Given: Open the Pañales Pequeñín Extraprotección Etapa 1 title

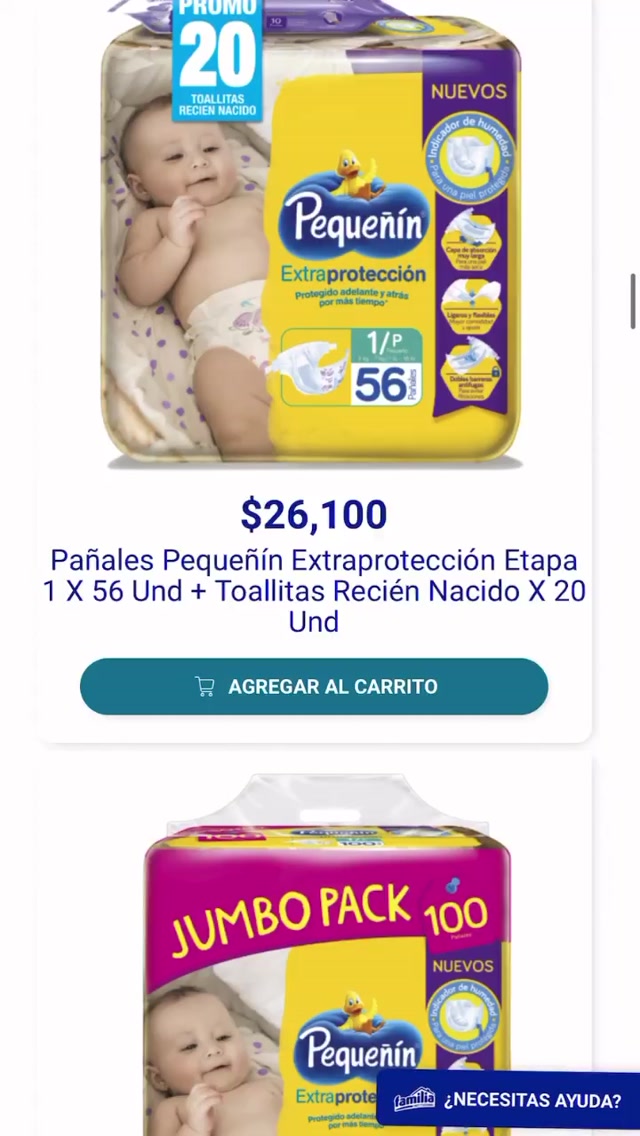Looking at the screenshot, I should coord(314,591).
